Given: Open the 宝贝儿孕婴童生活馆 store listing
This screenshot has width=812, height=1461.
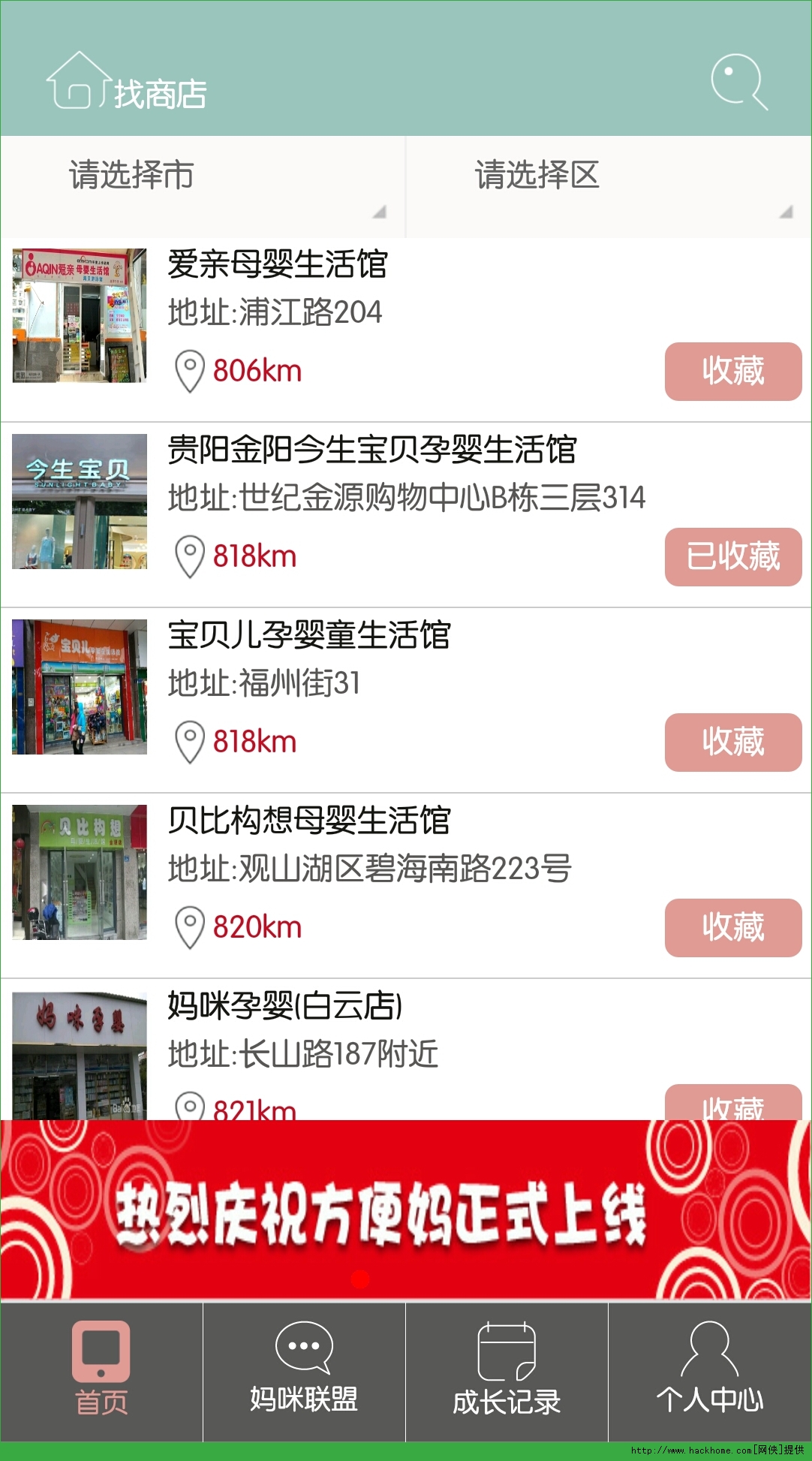Looking at the screenshot, I should click(x=308, y=635).
